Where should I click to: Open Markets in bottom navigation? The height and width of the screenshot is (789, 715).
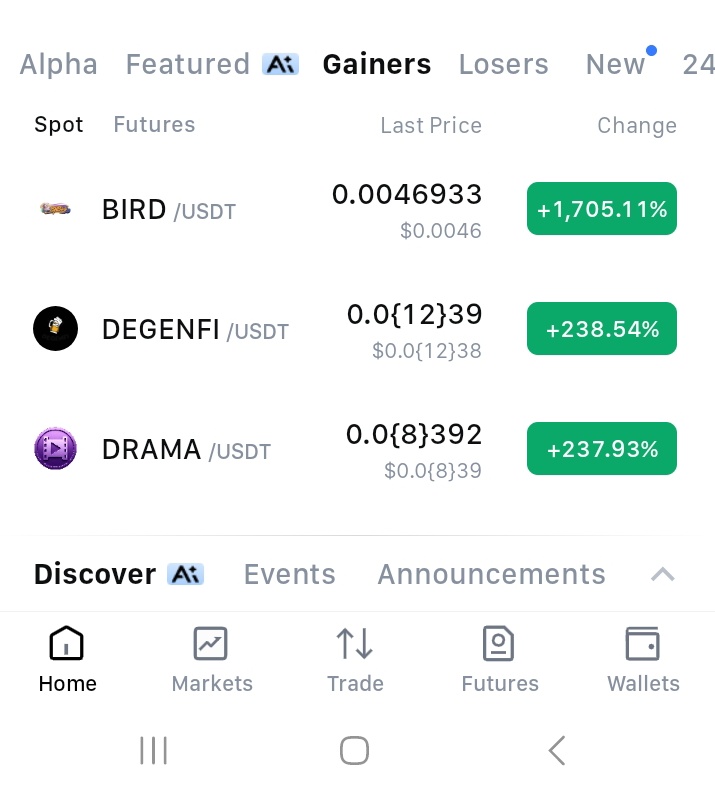tap(212, 660)
